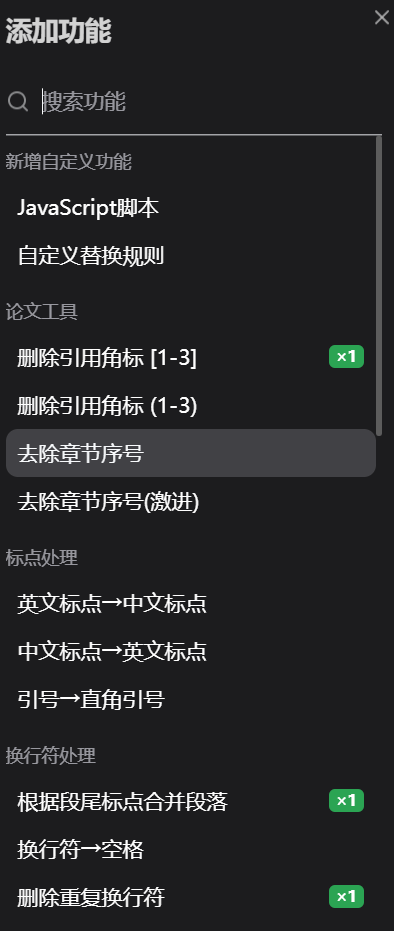The image size is (394, 931).
Task: Select 自定义替换规则
Action: pyautogui.click(x=190, y=256)
